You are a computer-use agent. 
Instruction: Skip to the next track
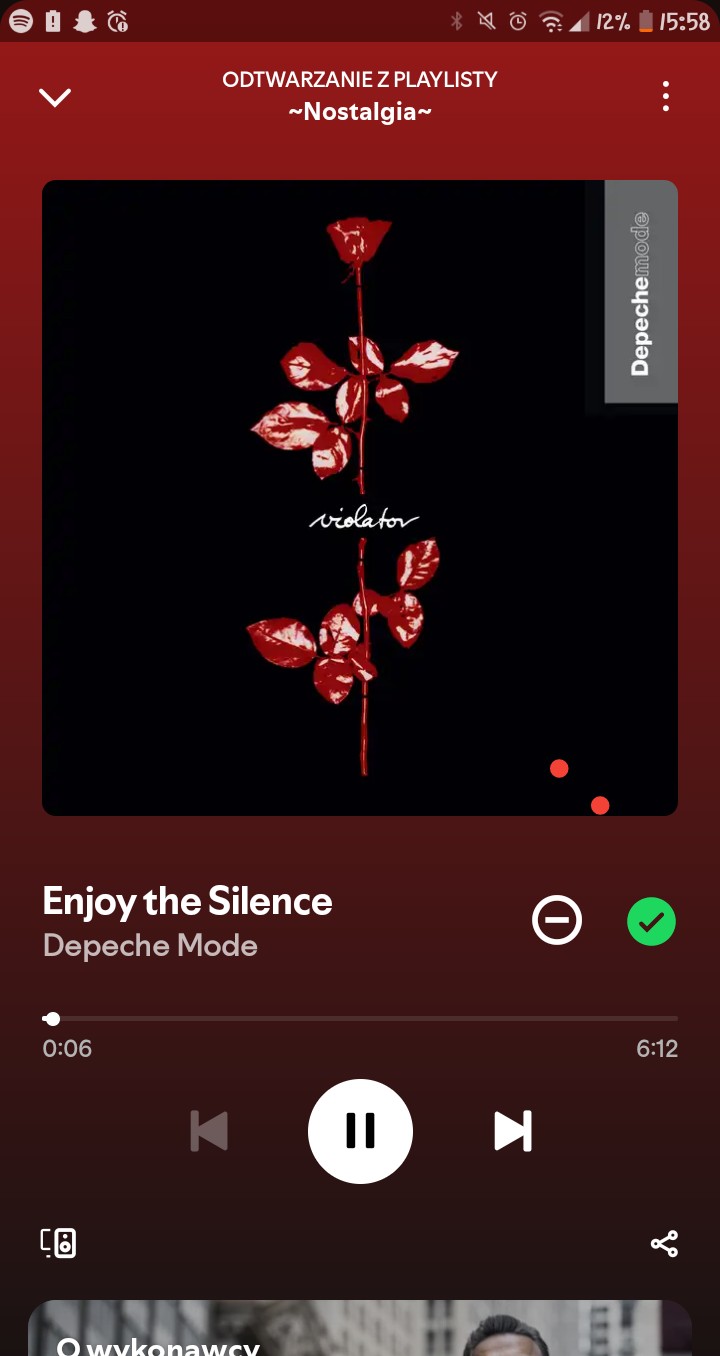tap(512, 1131)
